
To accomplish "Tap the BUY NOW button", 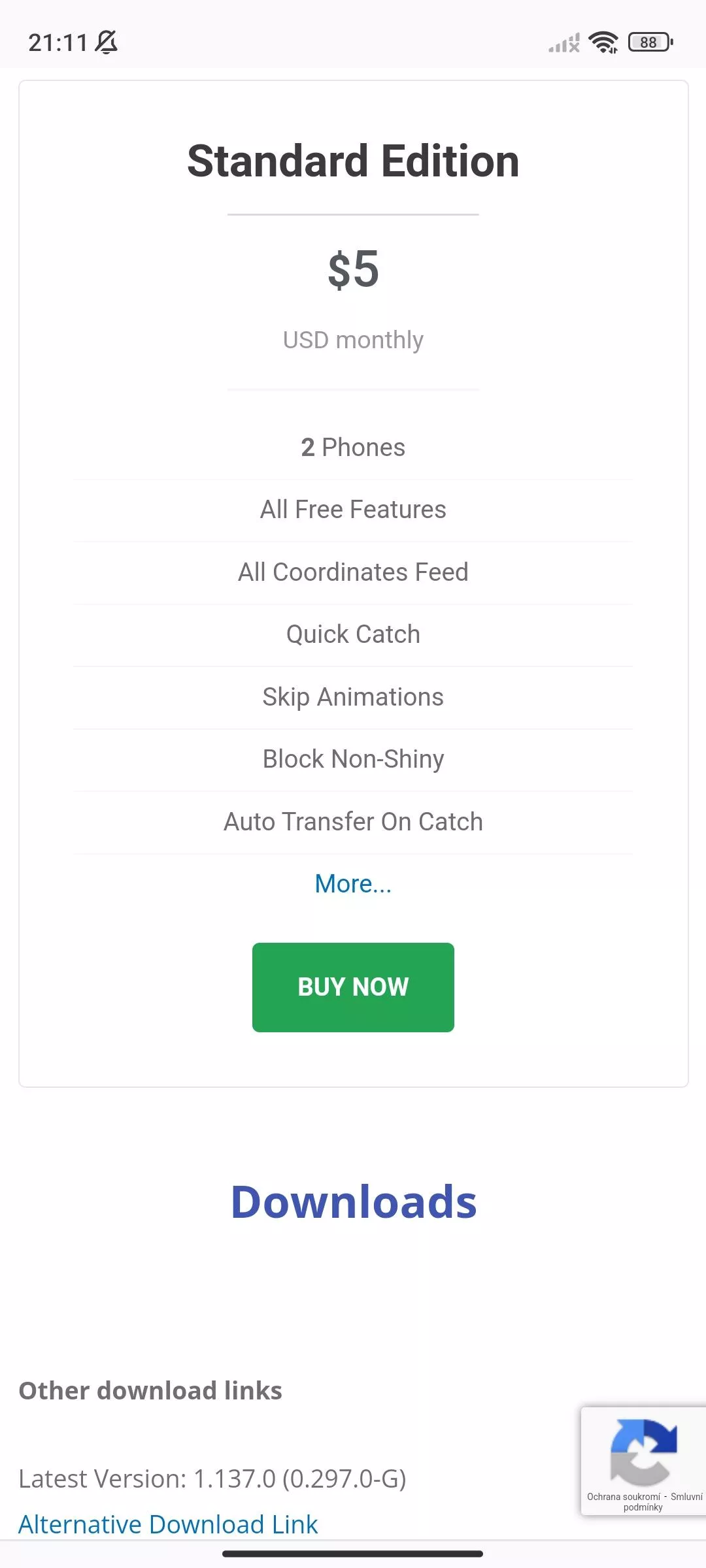I will coord(353,987).
